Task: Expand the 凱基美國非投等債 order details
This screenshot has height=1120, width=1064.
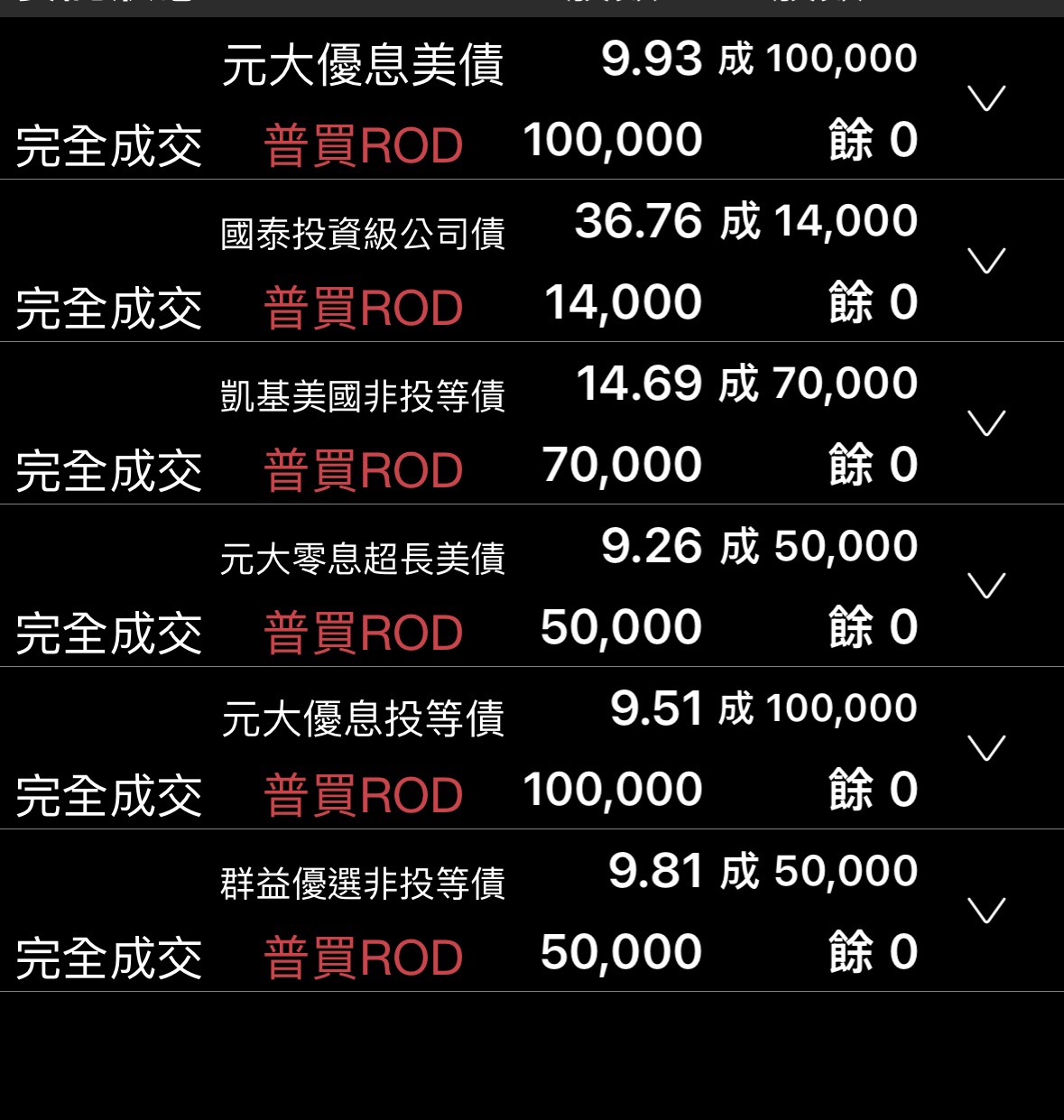Action: tap(985, 423)
